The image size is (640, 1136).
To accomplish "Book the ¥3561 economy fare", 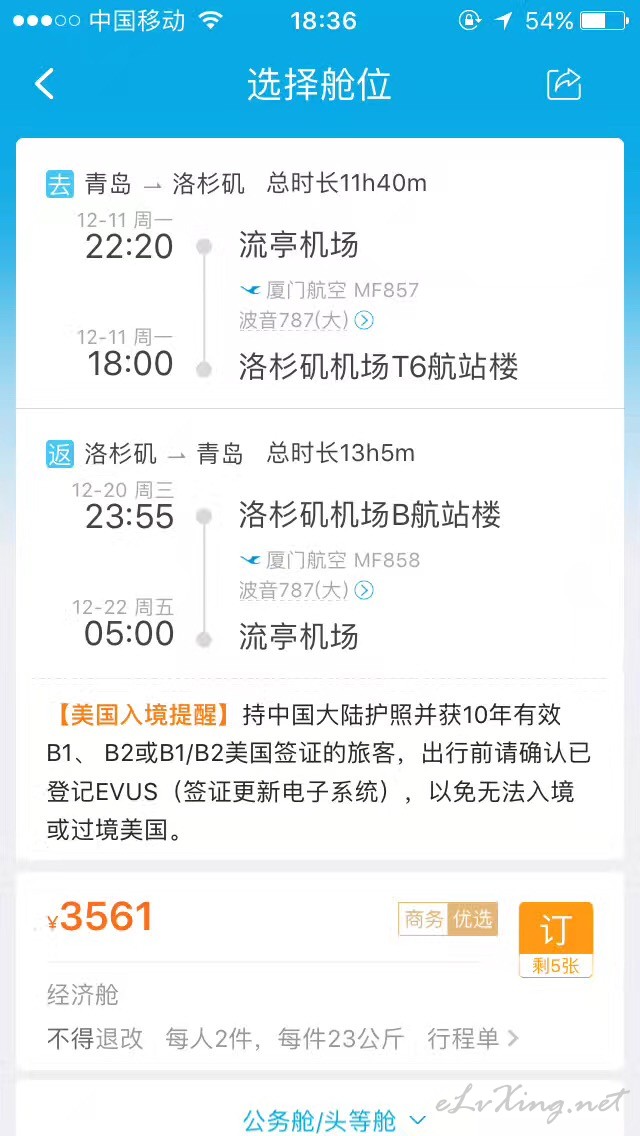I will tap(556, 940).
